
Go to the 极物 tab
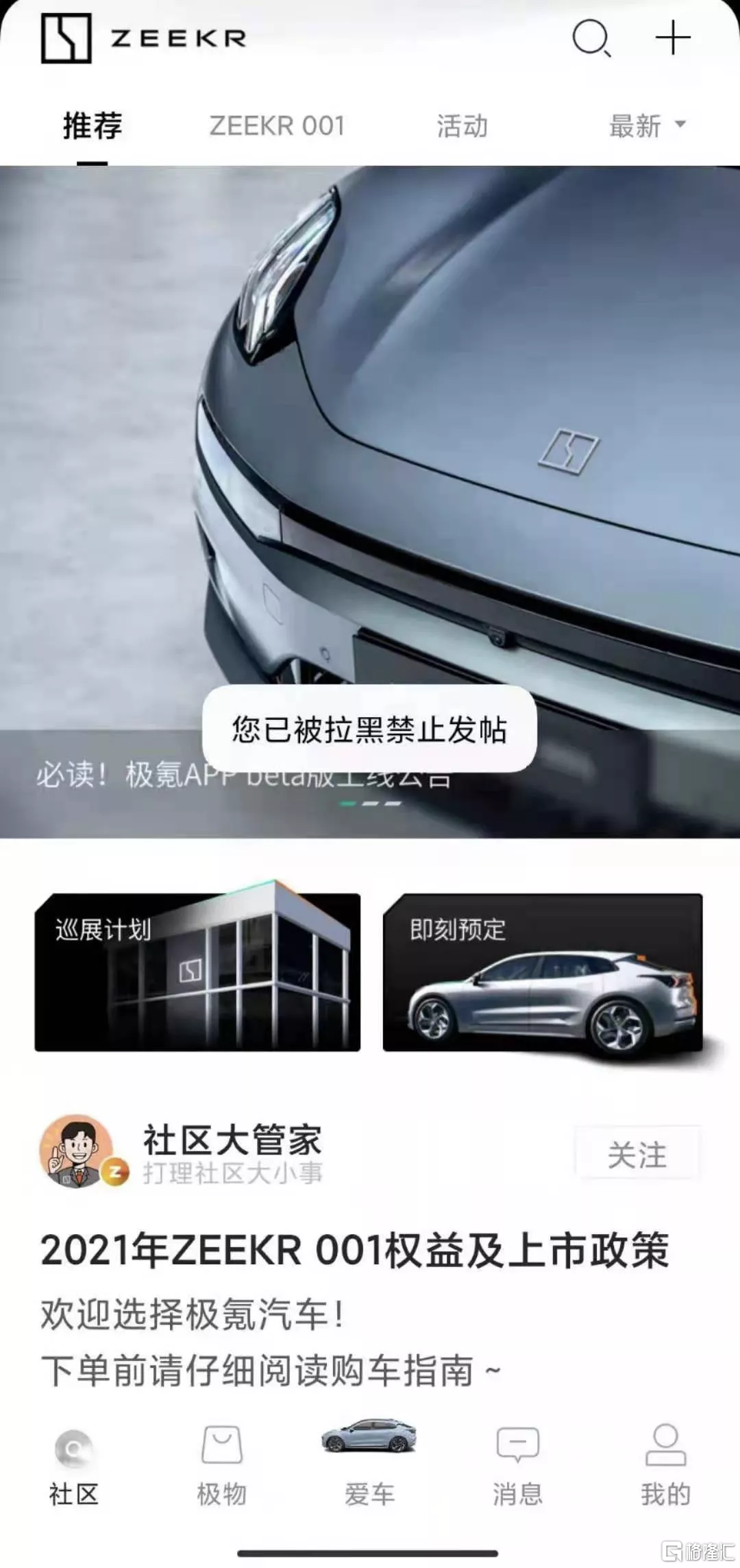pos(221,1464)
